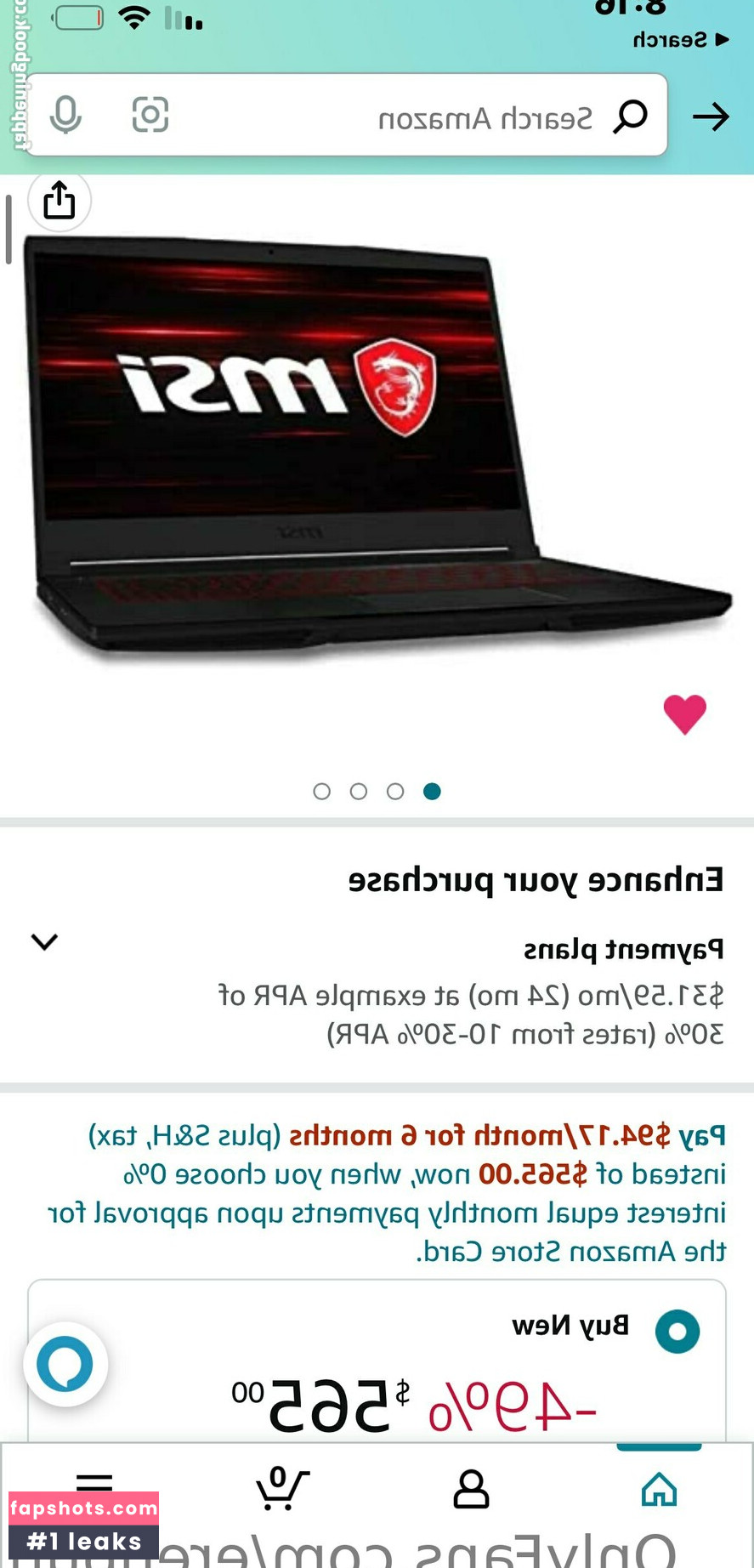Tap the heart on the product image
The image size is (754, 1568).
[684, 713]
